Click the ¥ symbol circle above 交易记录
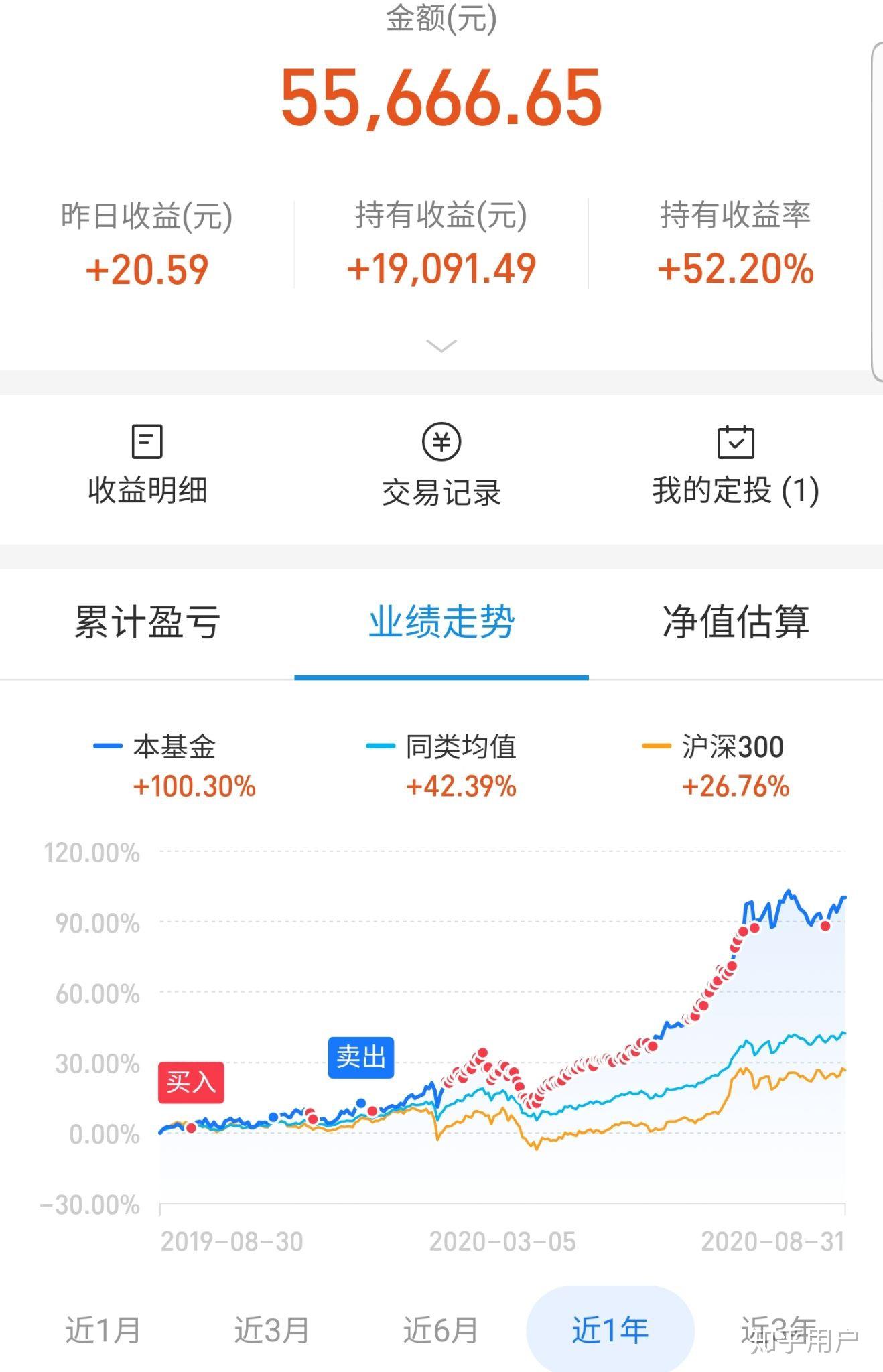 442,443
